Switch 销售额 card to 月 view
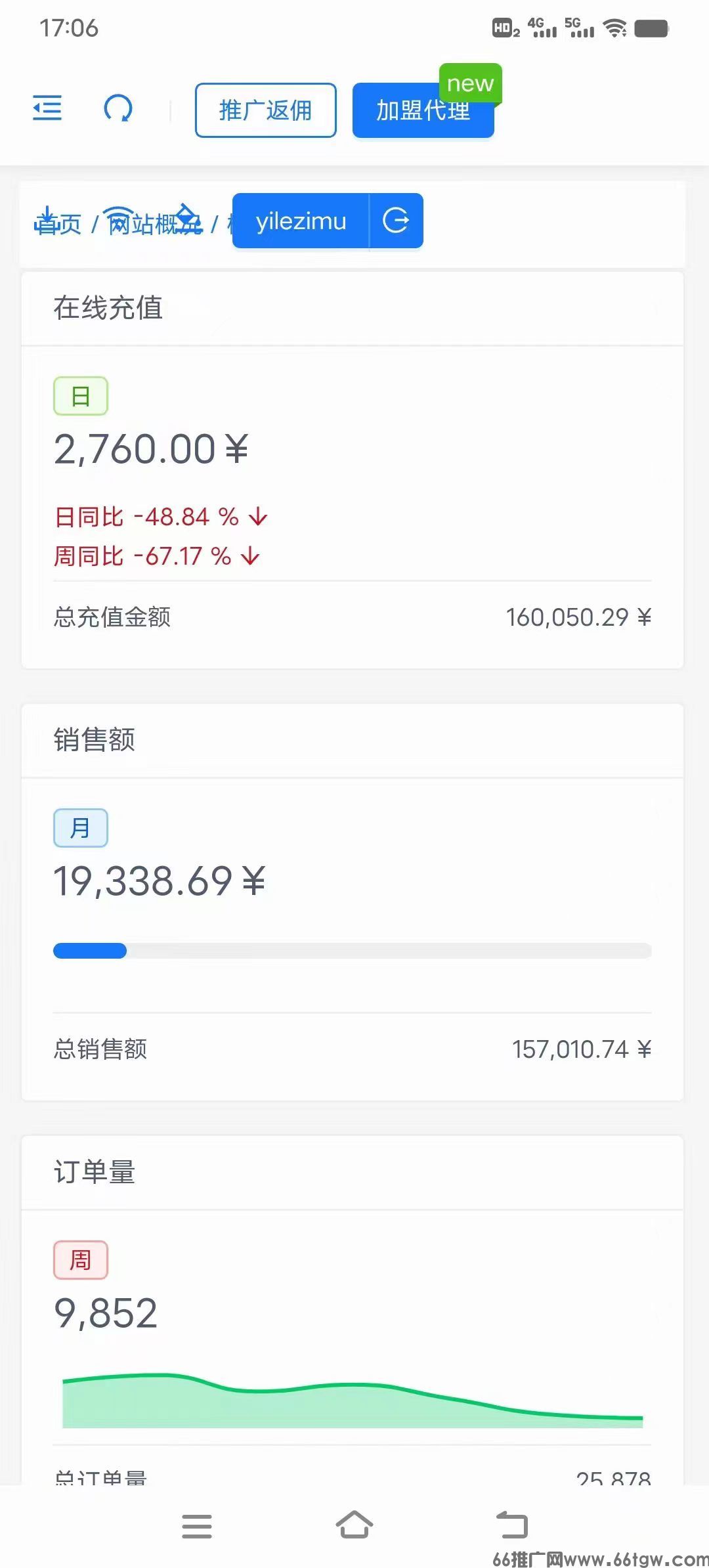709x1568 pixels. pos(80,827)
